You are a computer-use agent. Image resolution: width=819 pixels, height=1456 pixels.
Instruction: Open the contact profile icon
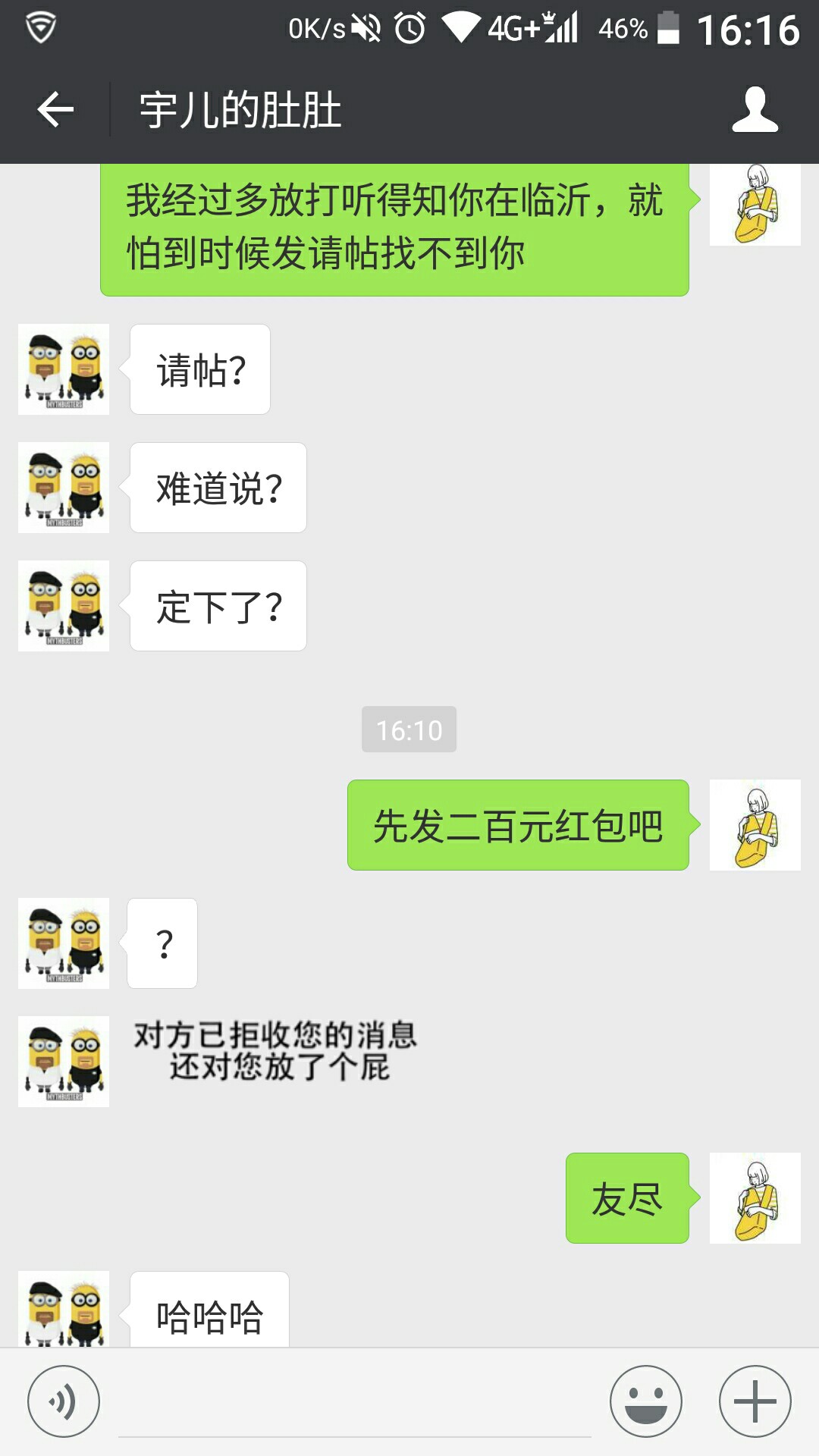(755, 110)
